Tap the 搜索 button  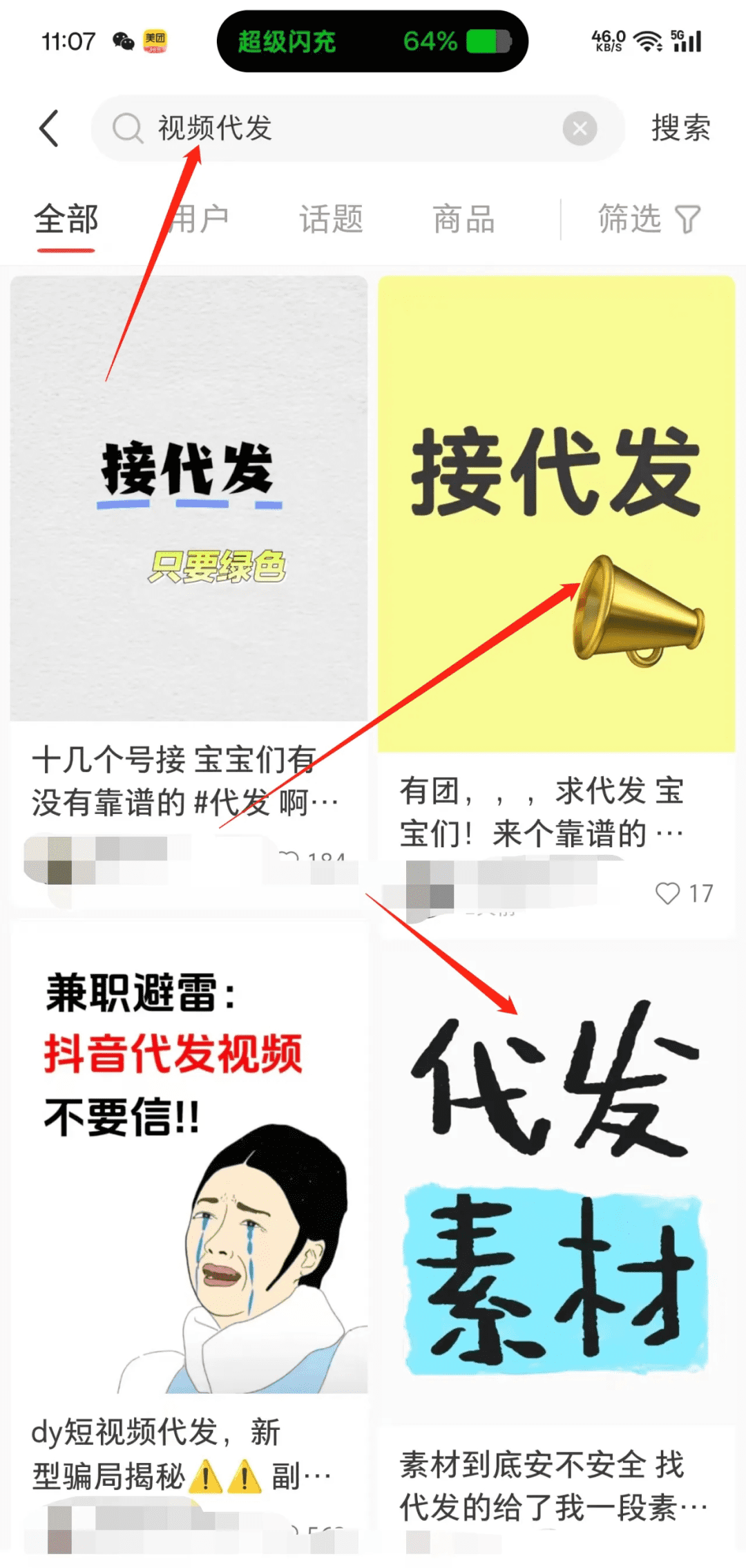(681, 129)
